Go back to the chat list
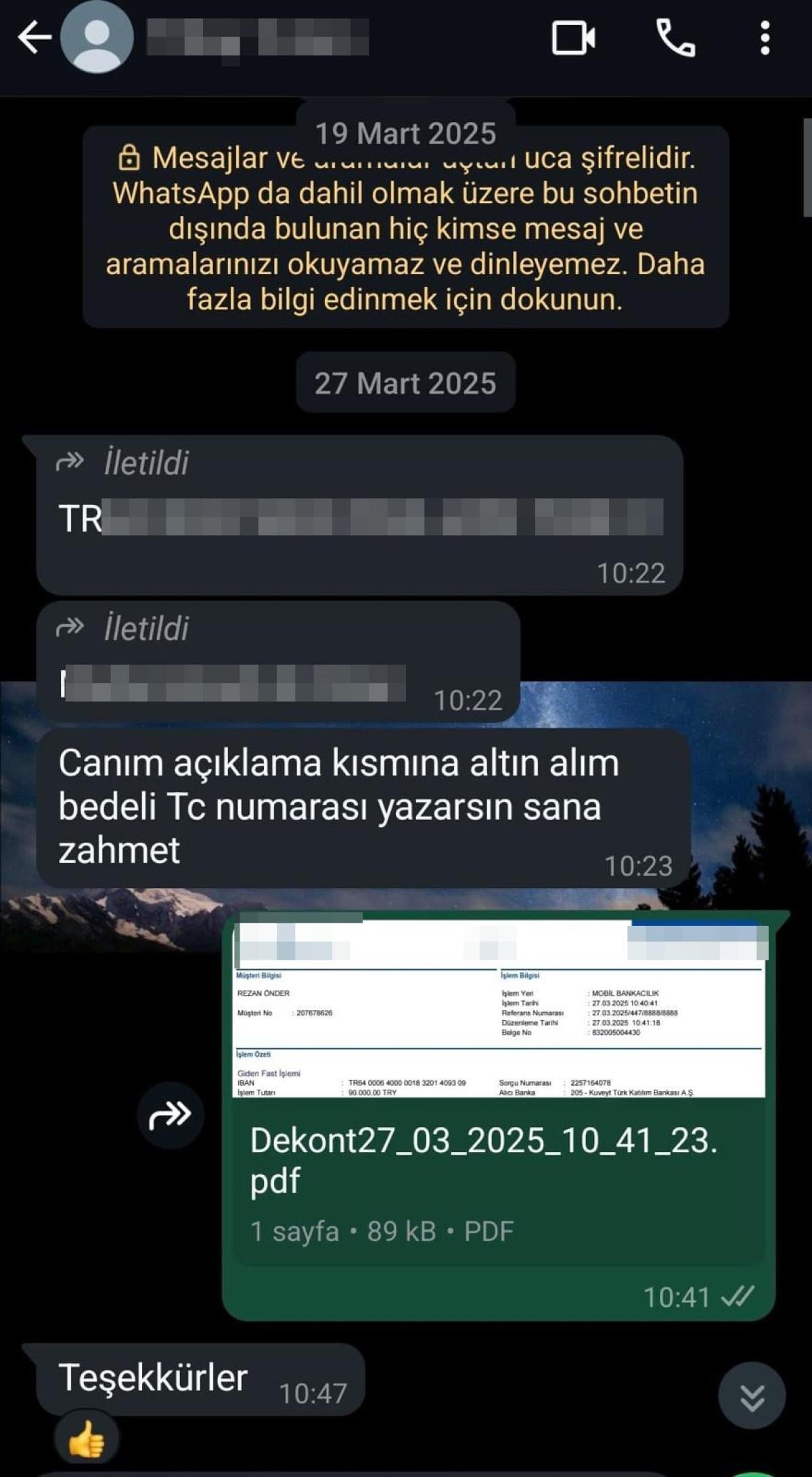Image resolution: width=812 pixels, height=1477 pixels. click(34, 37)
